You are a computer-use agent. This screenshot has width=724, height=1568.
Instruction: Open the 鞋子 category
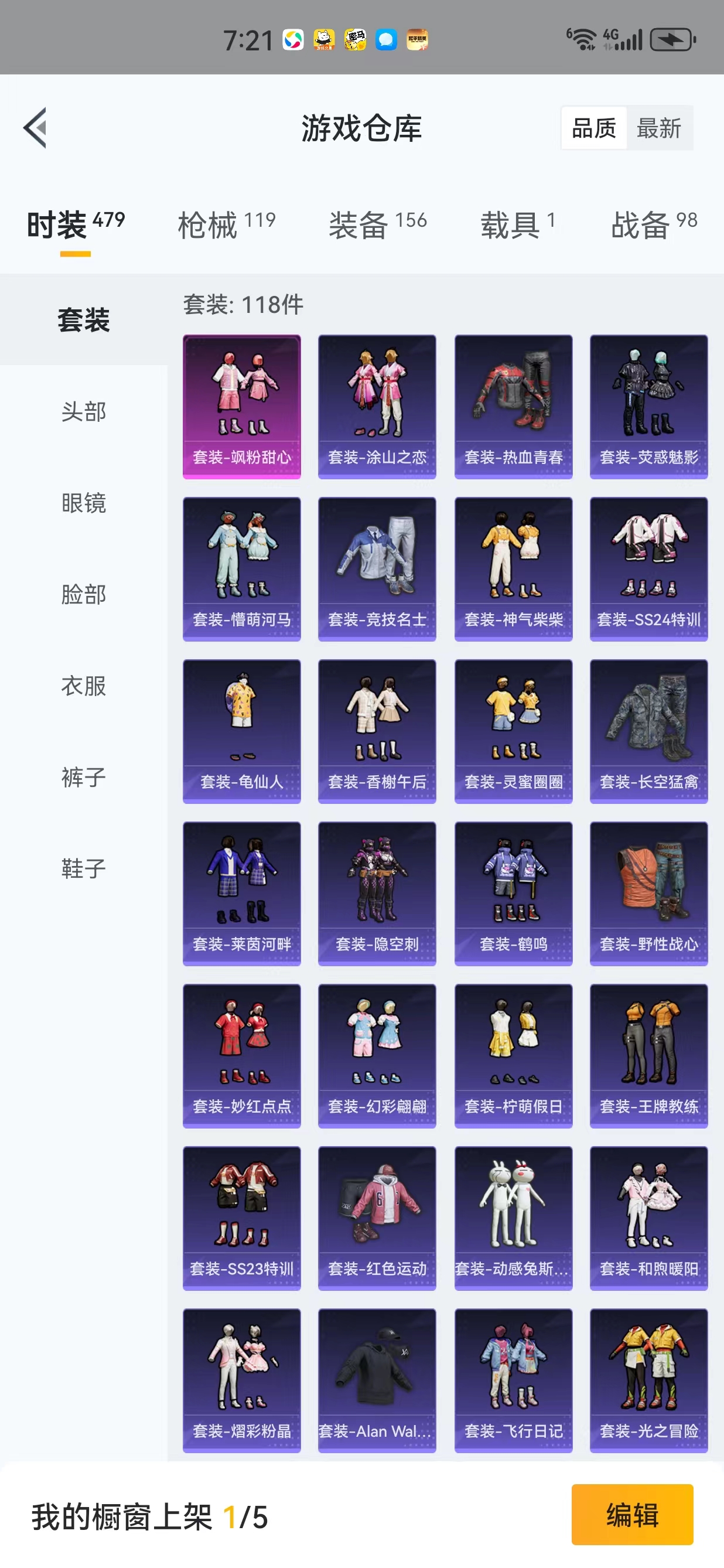click(x=84, y=868)
